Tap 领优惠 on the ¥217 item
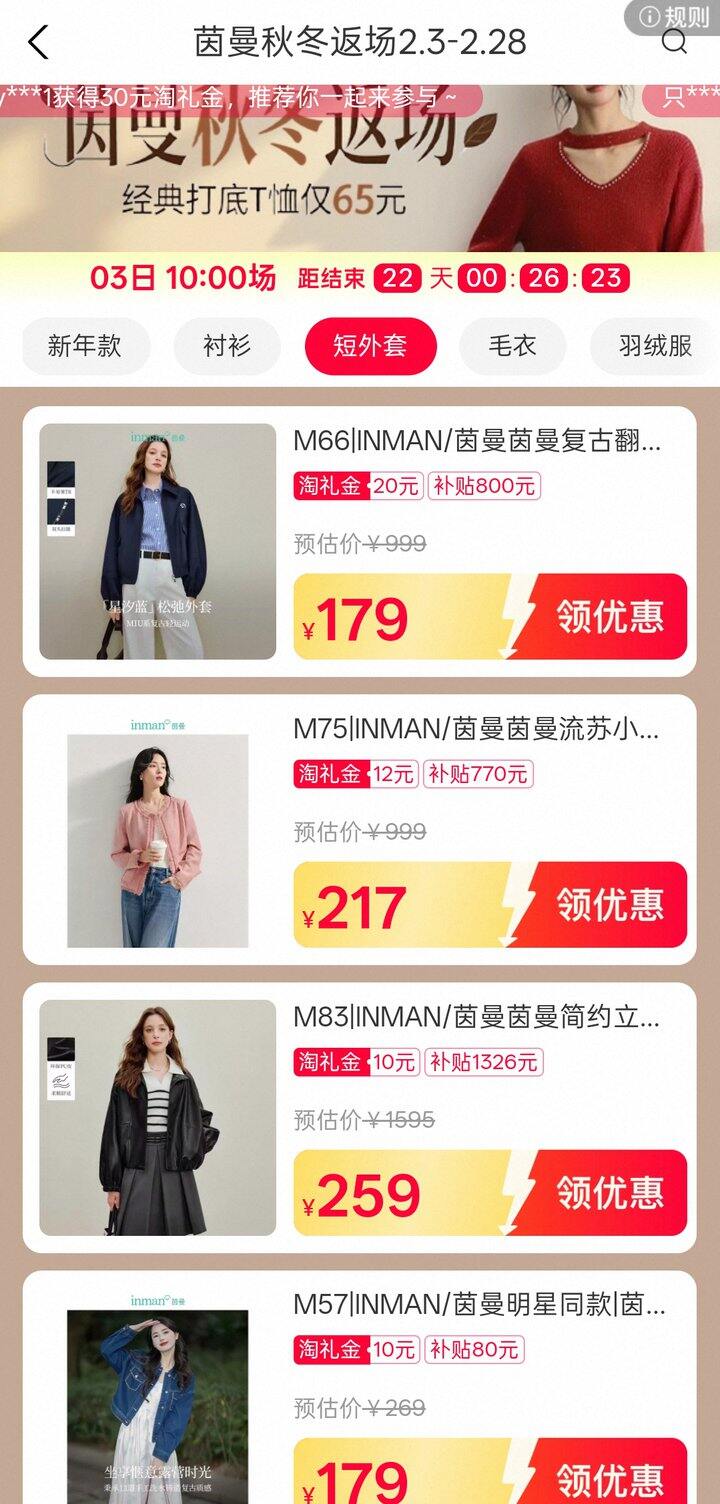Viewport: 720px width, 1504px height. (609, 905)
